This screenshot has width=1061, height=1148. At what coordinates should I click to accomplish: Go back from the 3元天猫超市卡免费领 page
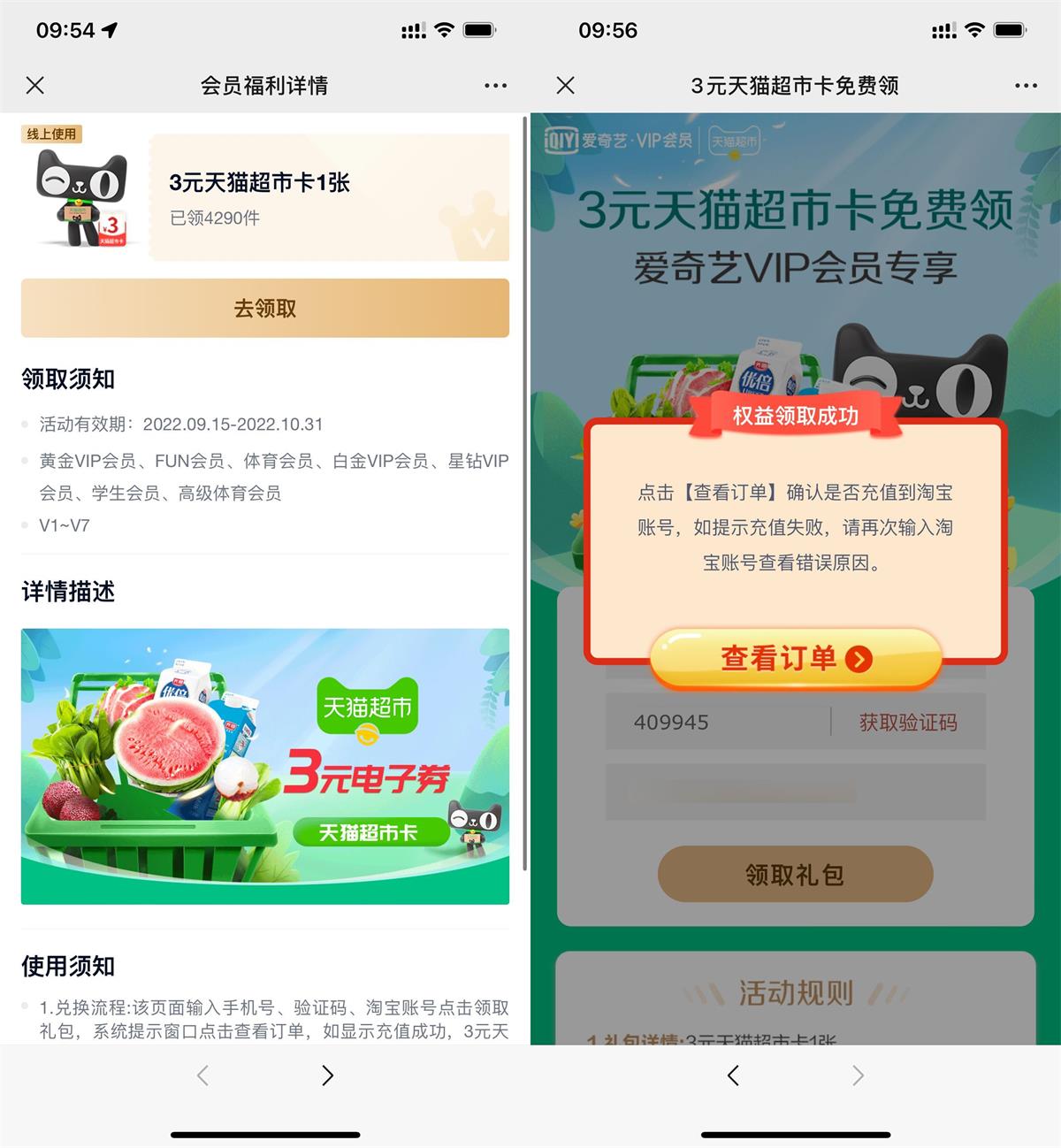coord(733,1075)
